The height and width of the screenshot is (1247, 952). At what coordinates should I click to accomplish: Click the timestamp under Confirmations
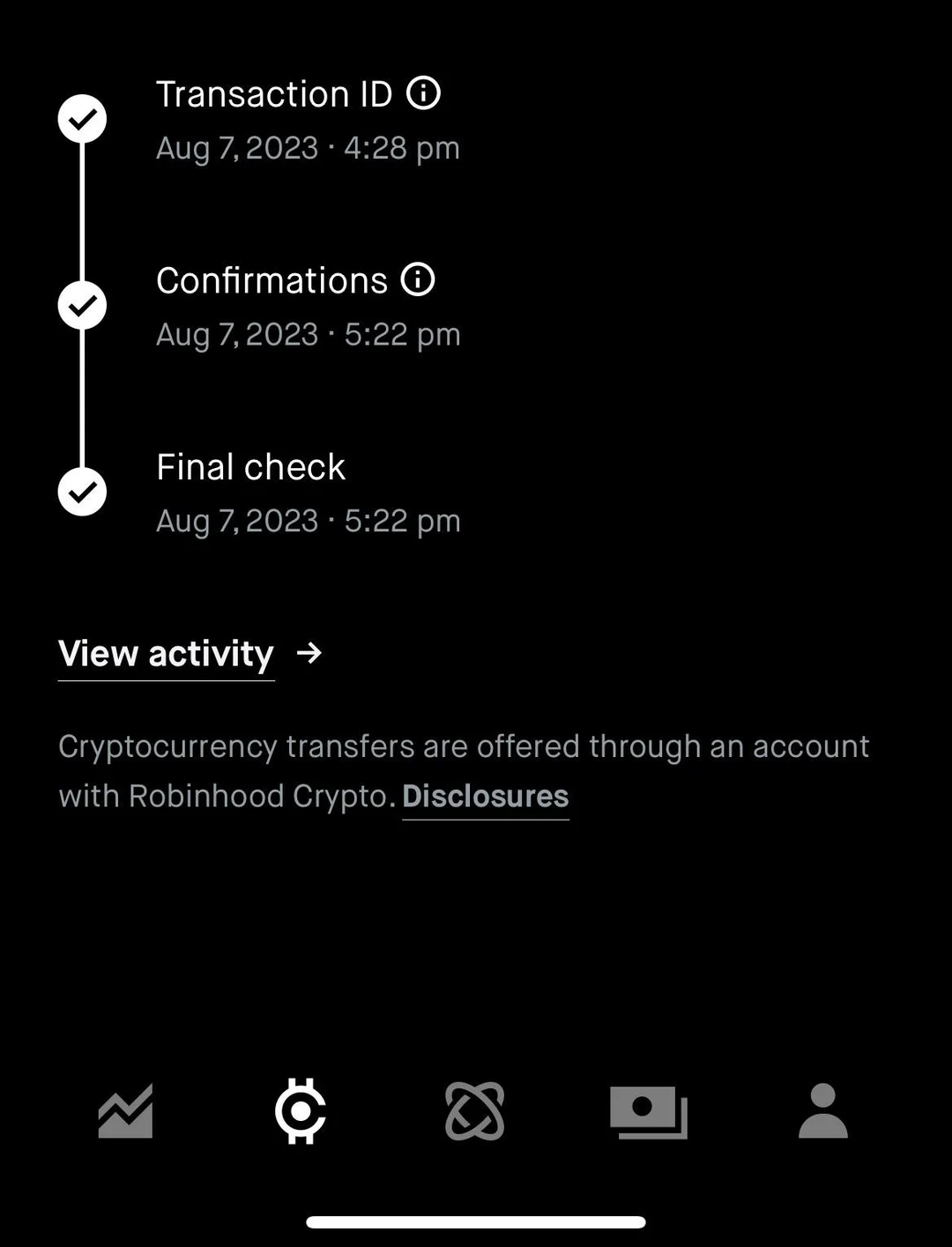[309, 334]
